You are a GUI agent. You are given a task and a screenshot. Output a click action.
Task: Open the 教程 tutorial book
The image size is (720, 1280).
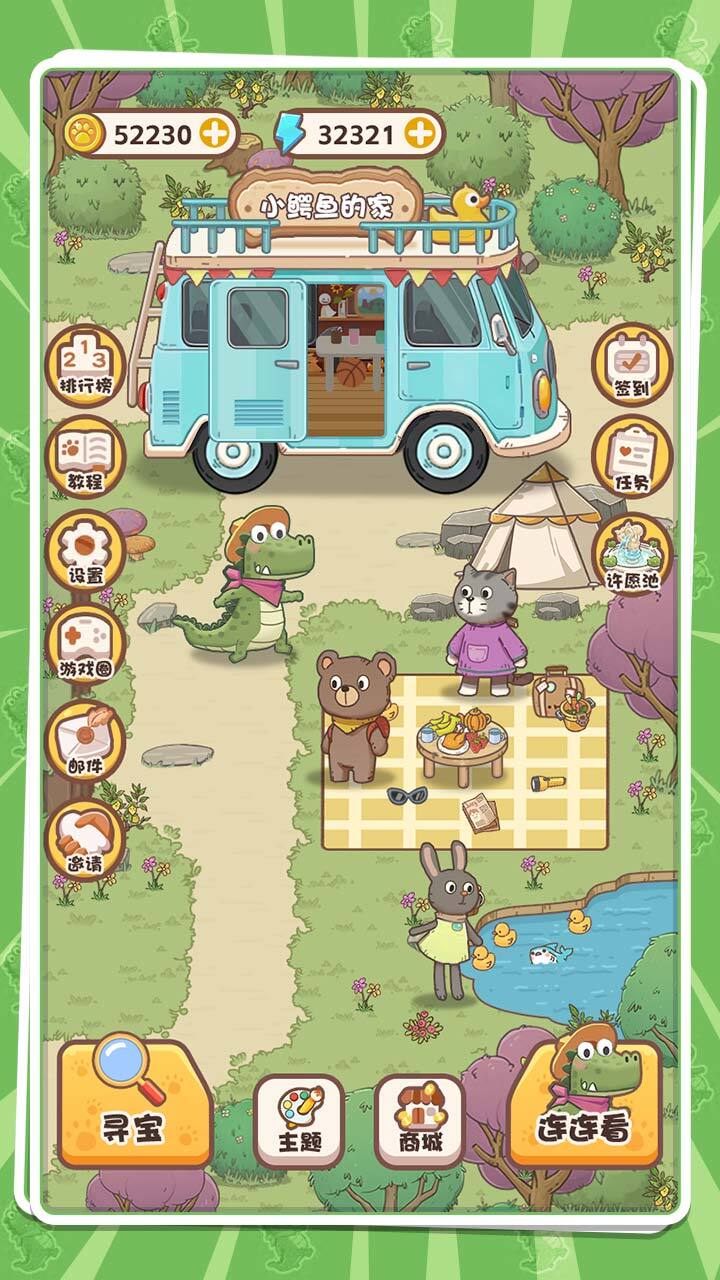click(85, 459)
